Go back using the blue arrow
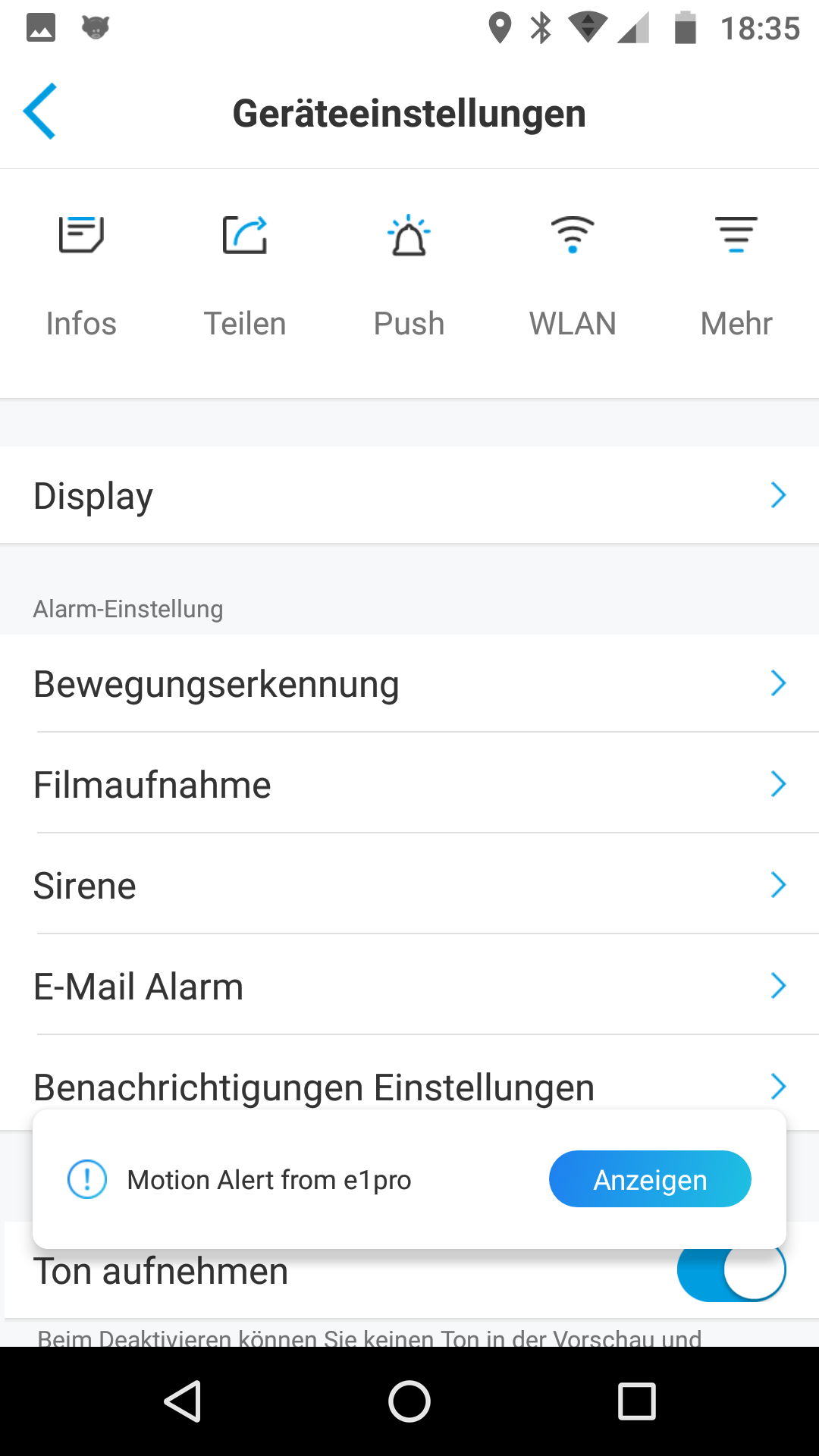 point(40,111)
